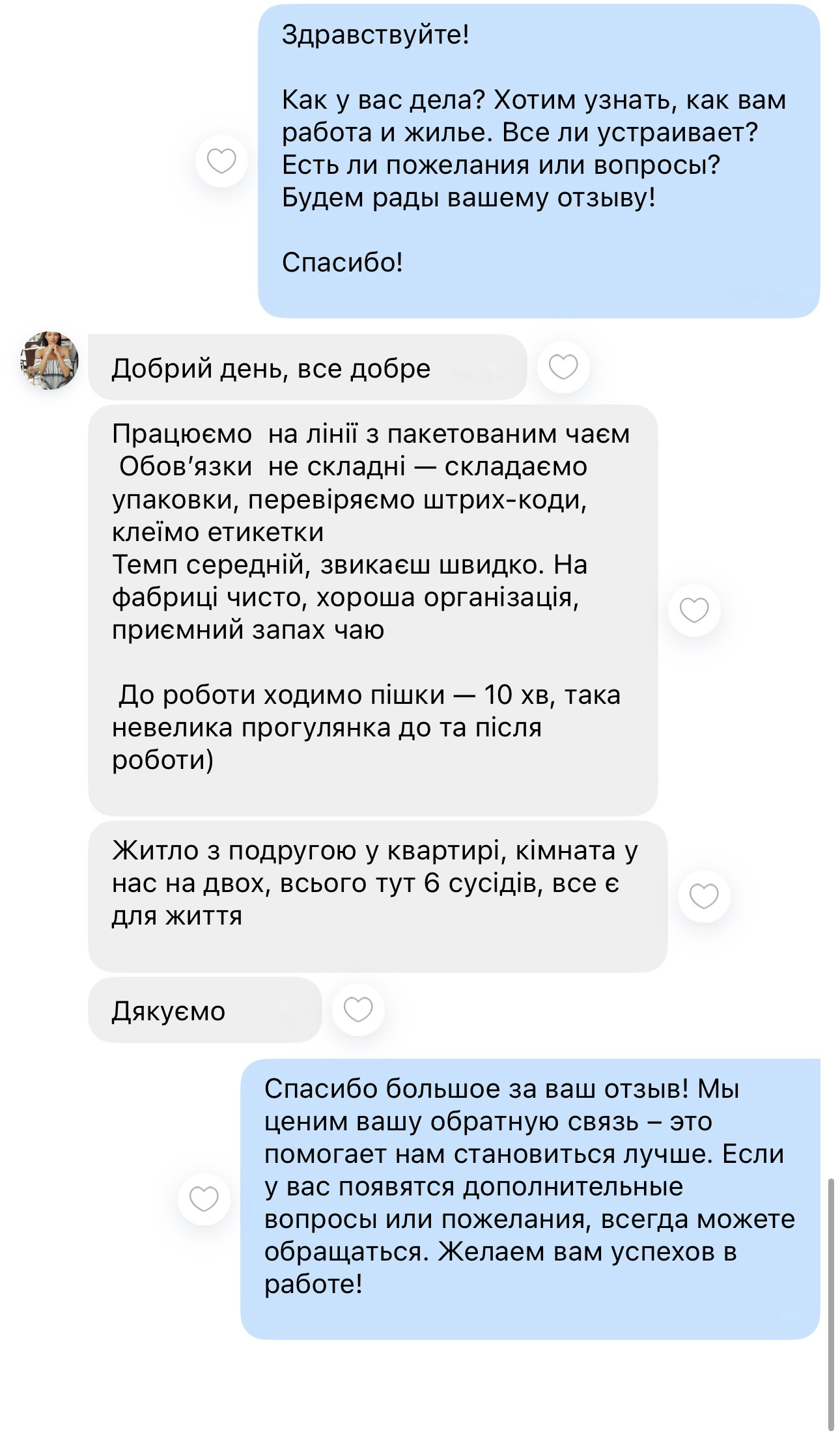This screenshot has width=840, height=1437.
Task: Like the message about пакетованим чаєм
Action: tap(694, 610)
